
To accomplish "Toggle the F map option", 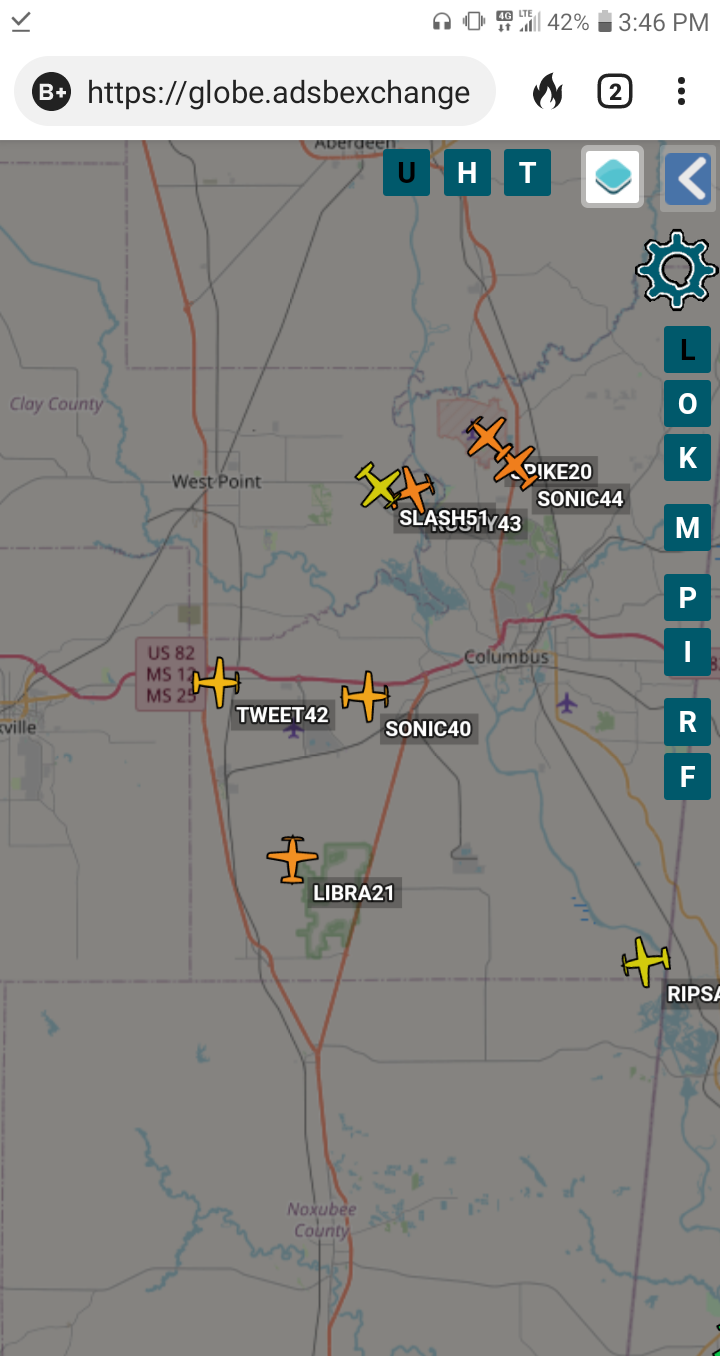I will pyautogui.click(x=687, y=776).
